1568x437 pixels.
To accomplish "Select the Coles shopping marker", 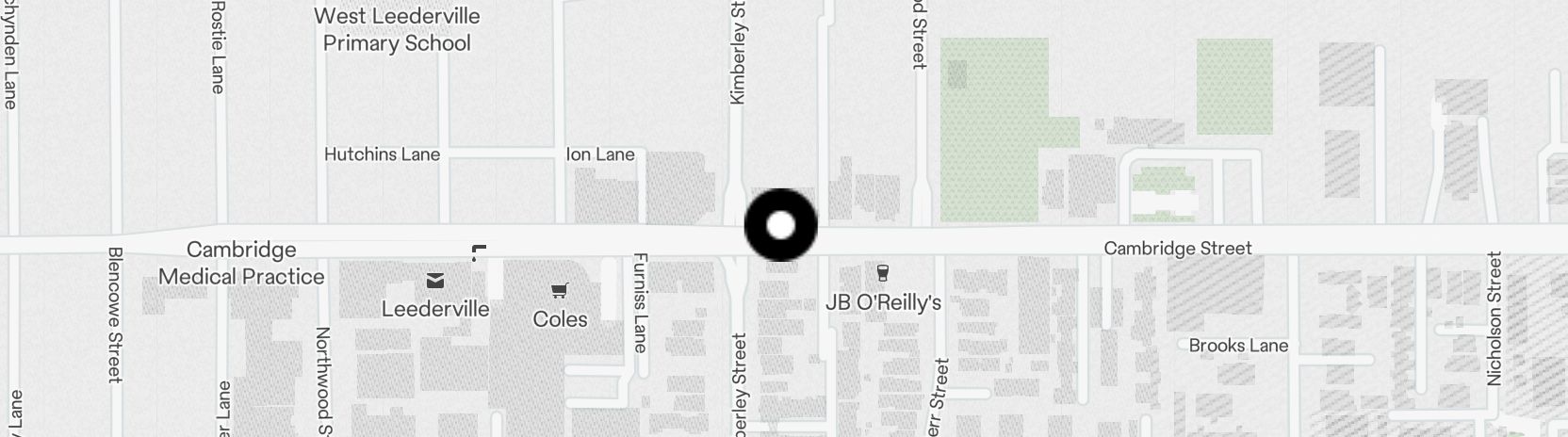I will tap(560, 291).
